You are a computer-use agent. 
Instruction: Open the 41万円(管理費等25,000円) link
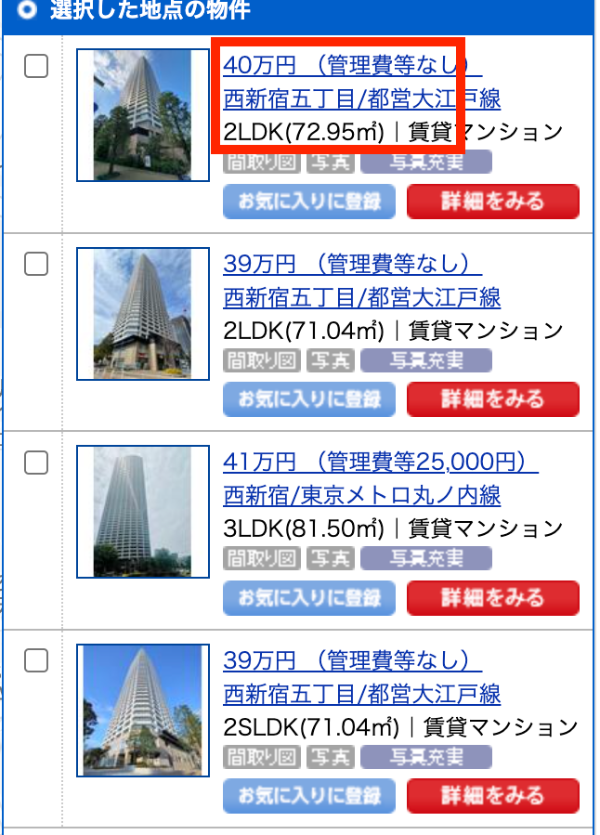[381, 462]
